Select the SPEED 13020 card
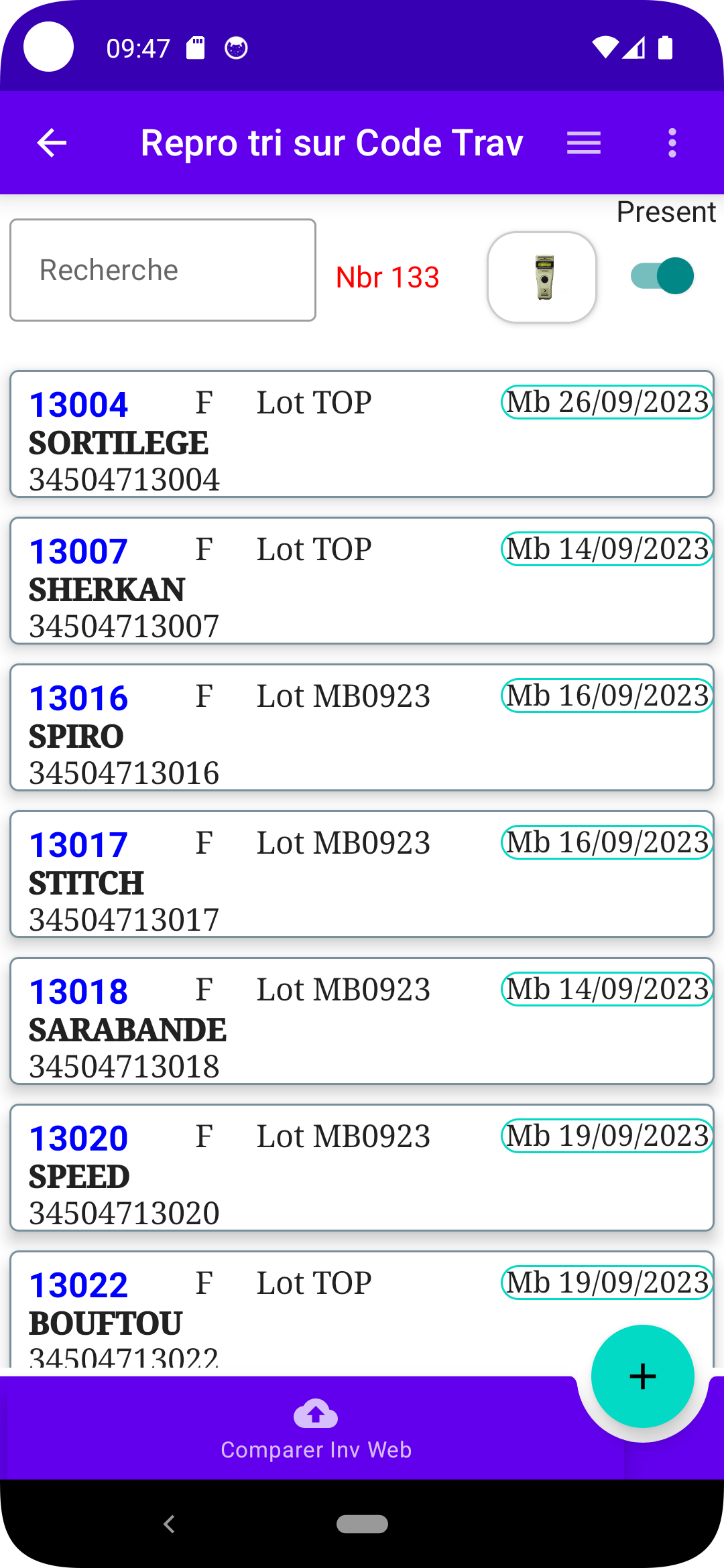The image size is (724, 1568). 362,1168
